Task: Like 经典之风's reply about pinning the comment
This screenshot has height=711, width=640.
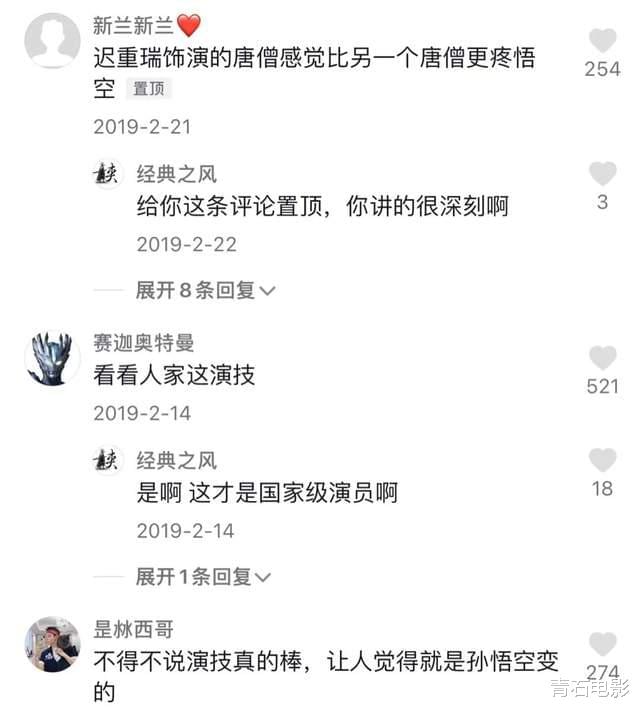Action: 602,174
